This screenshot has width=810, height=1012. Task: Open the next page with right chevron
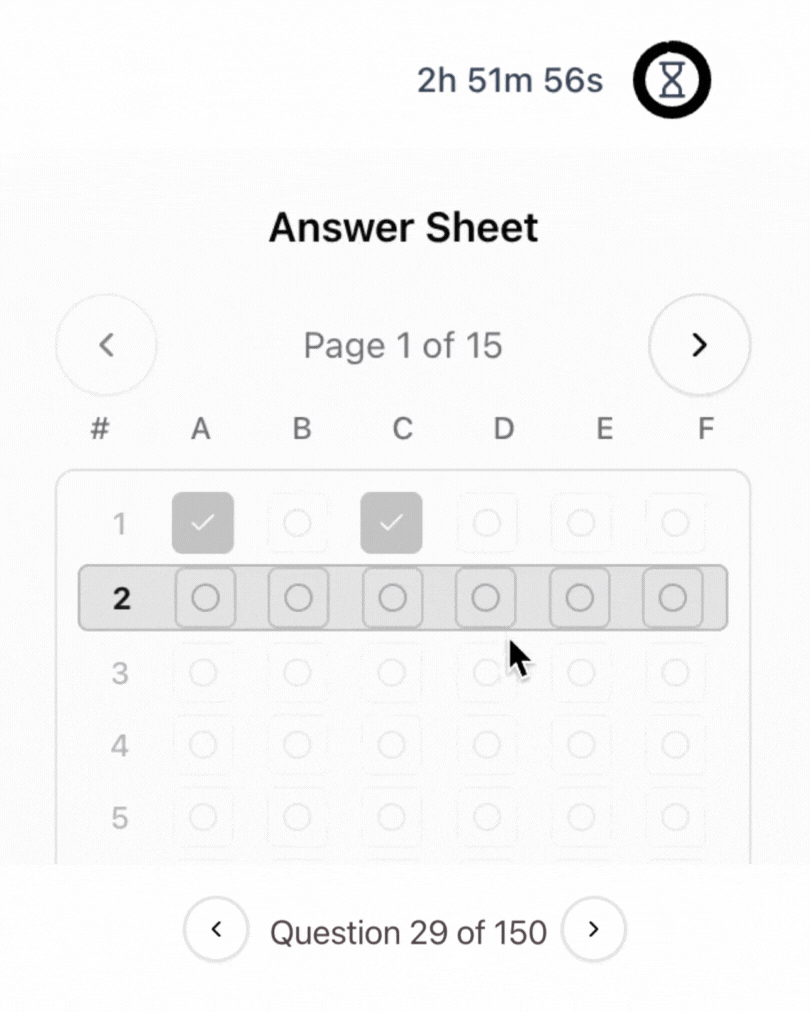[x=699, y=344]
